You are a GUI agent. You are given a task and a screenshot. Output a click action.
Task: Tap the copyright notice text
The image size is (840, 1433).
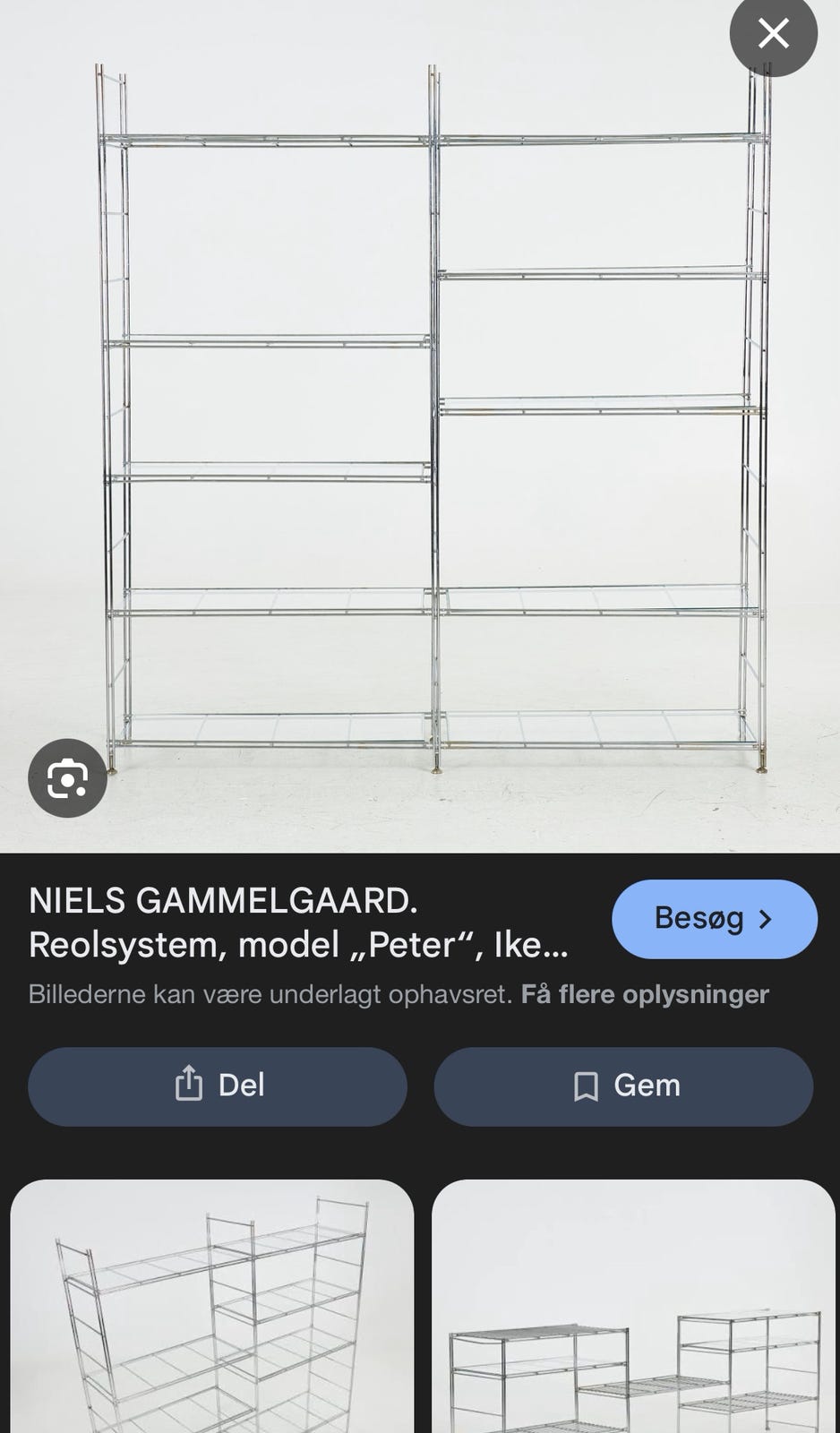tap(269, 994)
